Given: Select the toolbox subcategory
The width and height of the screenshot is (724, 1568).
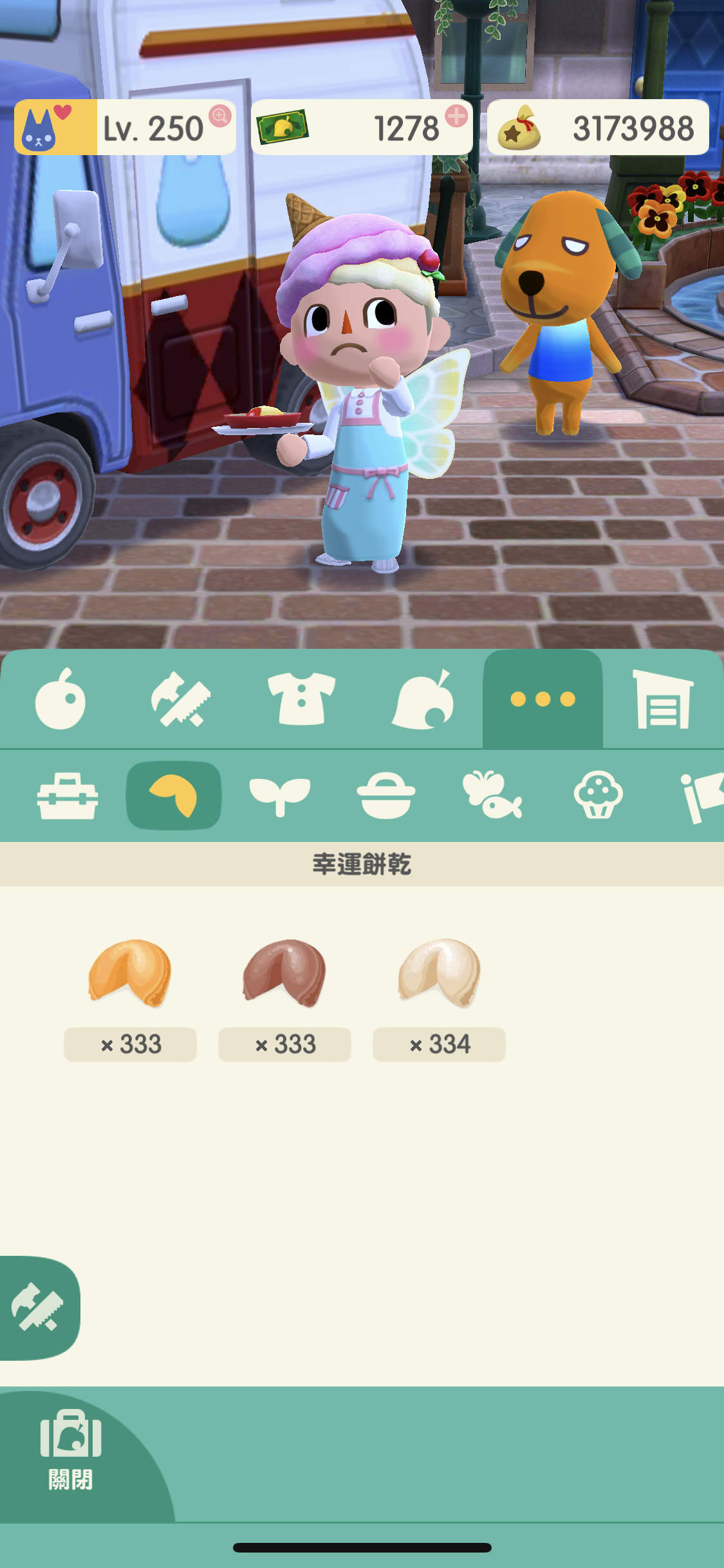Looking at the screenshot, I should coord(68,796).
